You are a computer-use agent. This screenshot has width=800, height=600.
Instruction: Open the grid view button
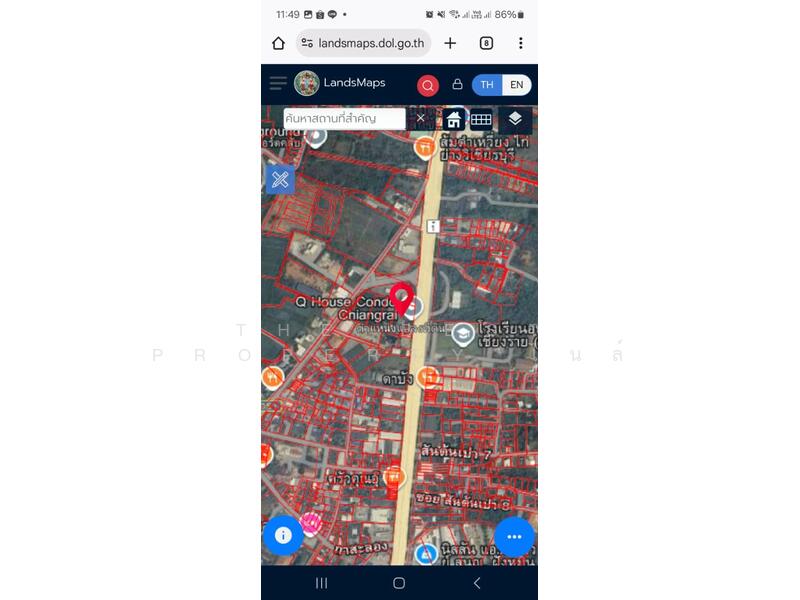pos(481,120)
